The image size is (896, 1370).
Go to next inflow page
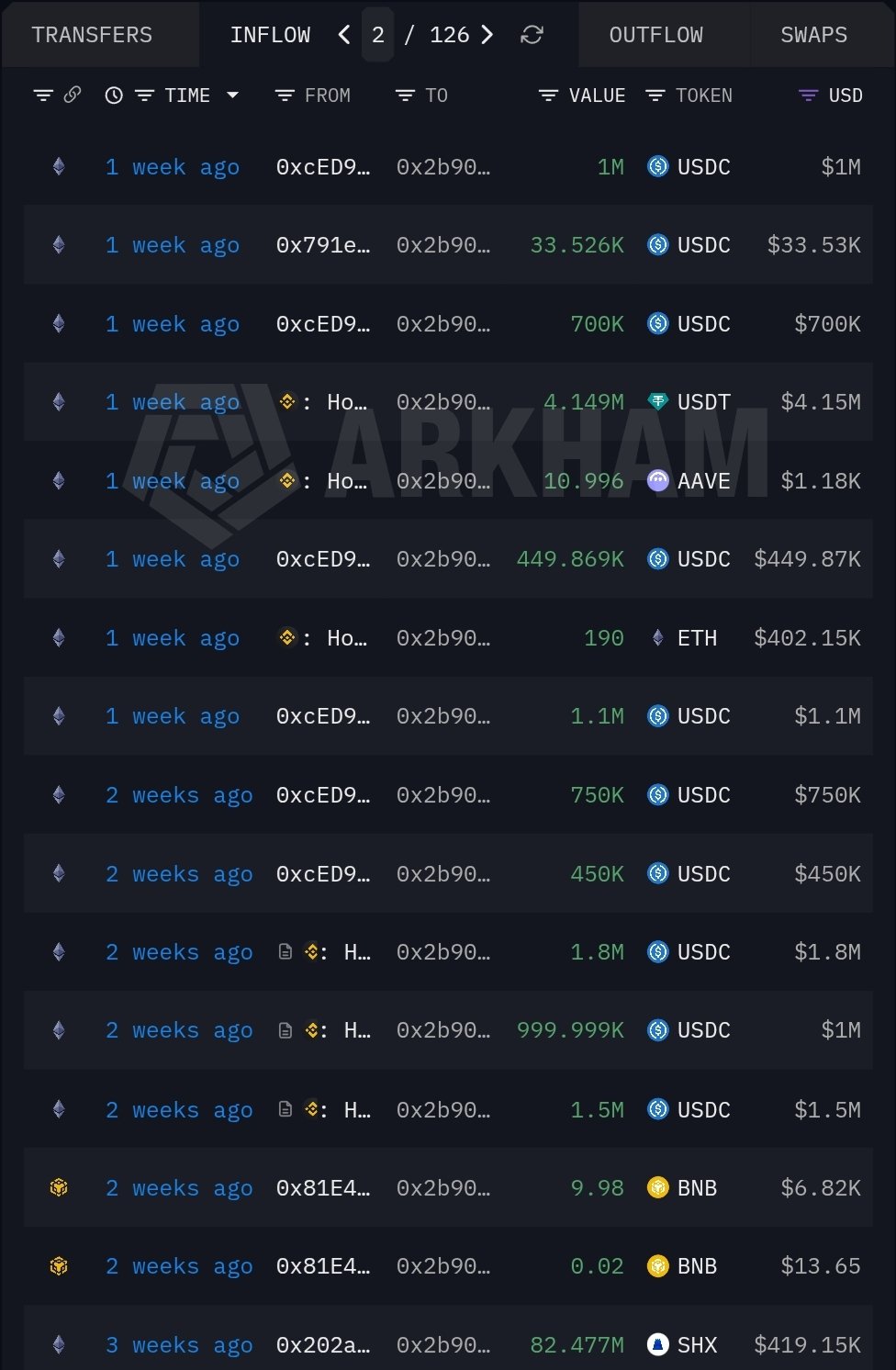487,35
